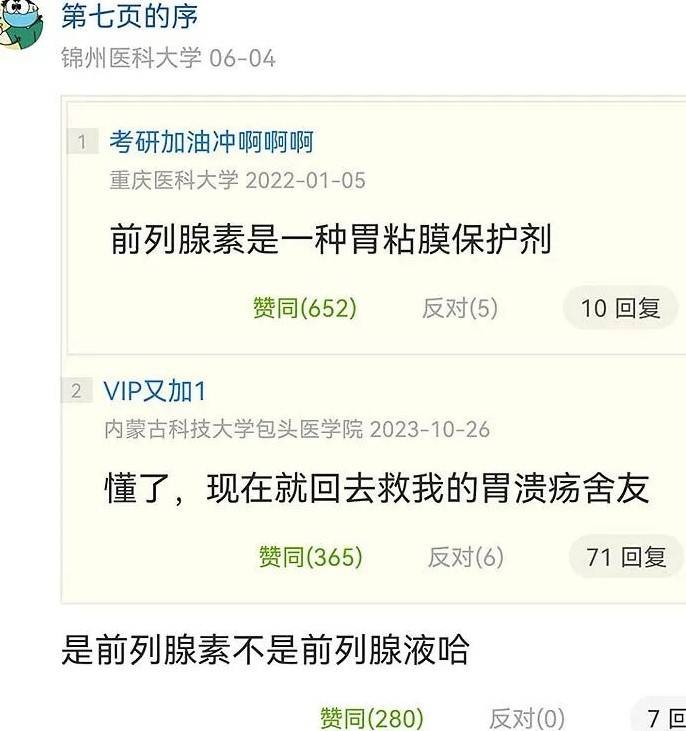Tap 赞同(280) on the main comment
Viewport: 686px width, 731px height.
click(372, 717)
